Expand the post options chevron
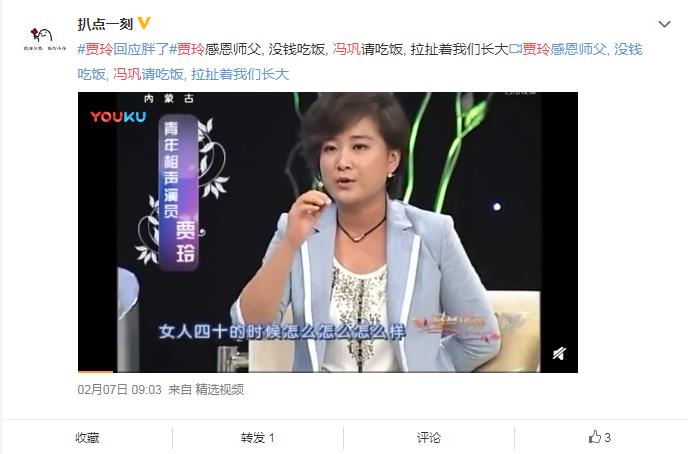688x454 pixels. [665, 23]
